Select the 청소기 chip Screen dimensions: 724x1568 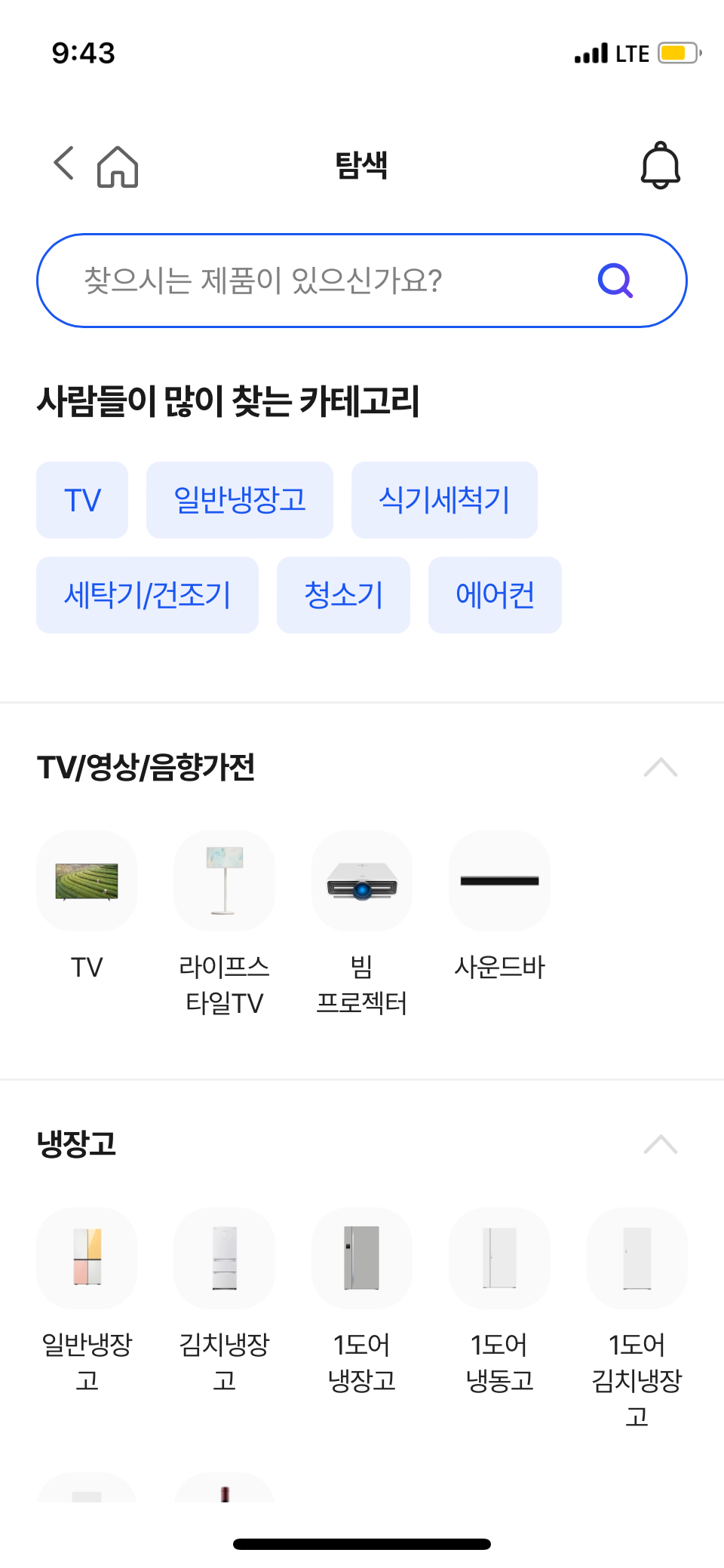343,595
